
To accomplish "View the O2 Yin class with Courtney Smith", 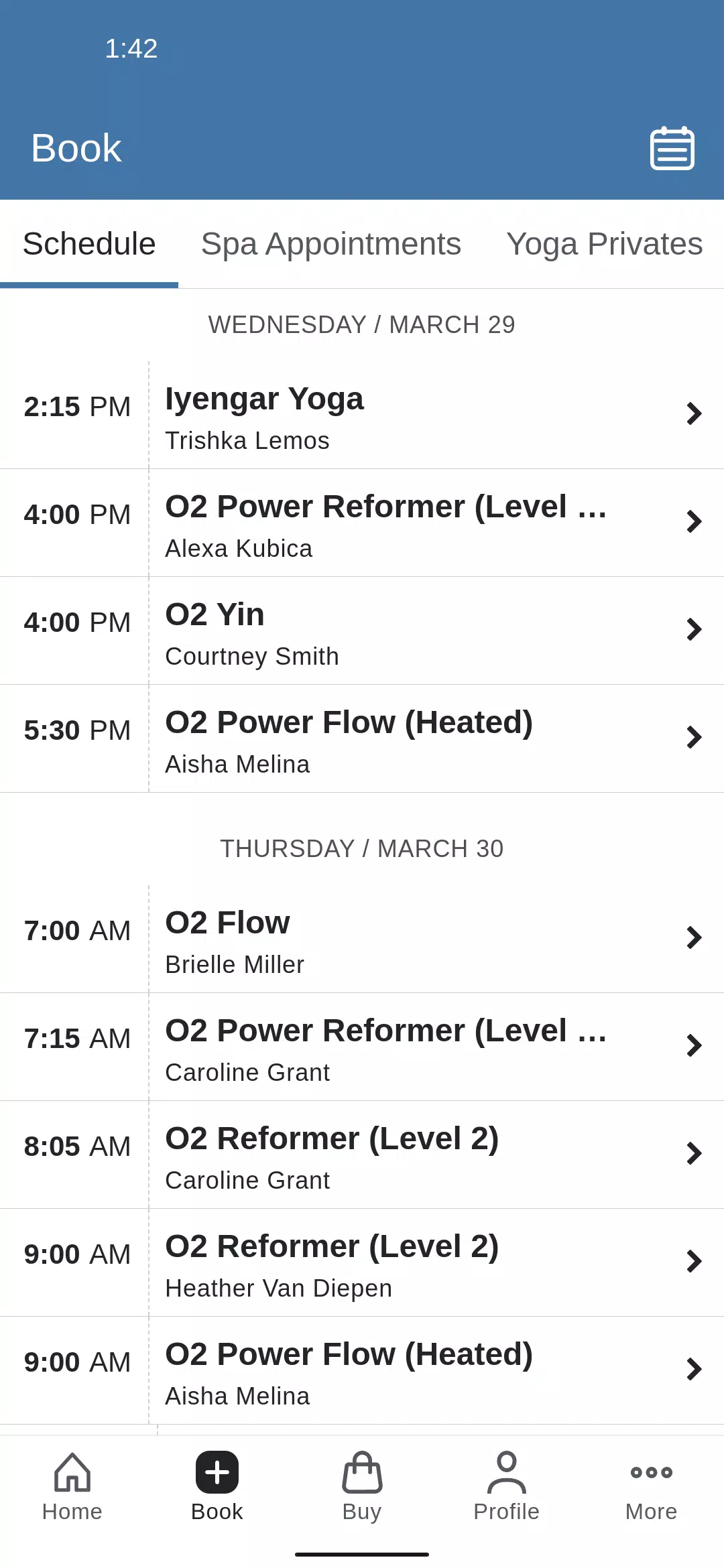I will click(362, 631).
